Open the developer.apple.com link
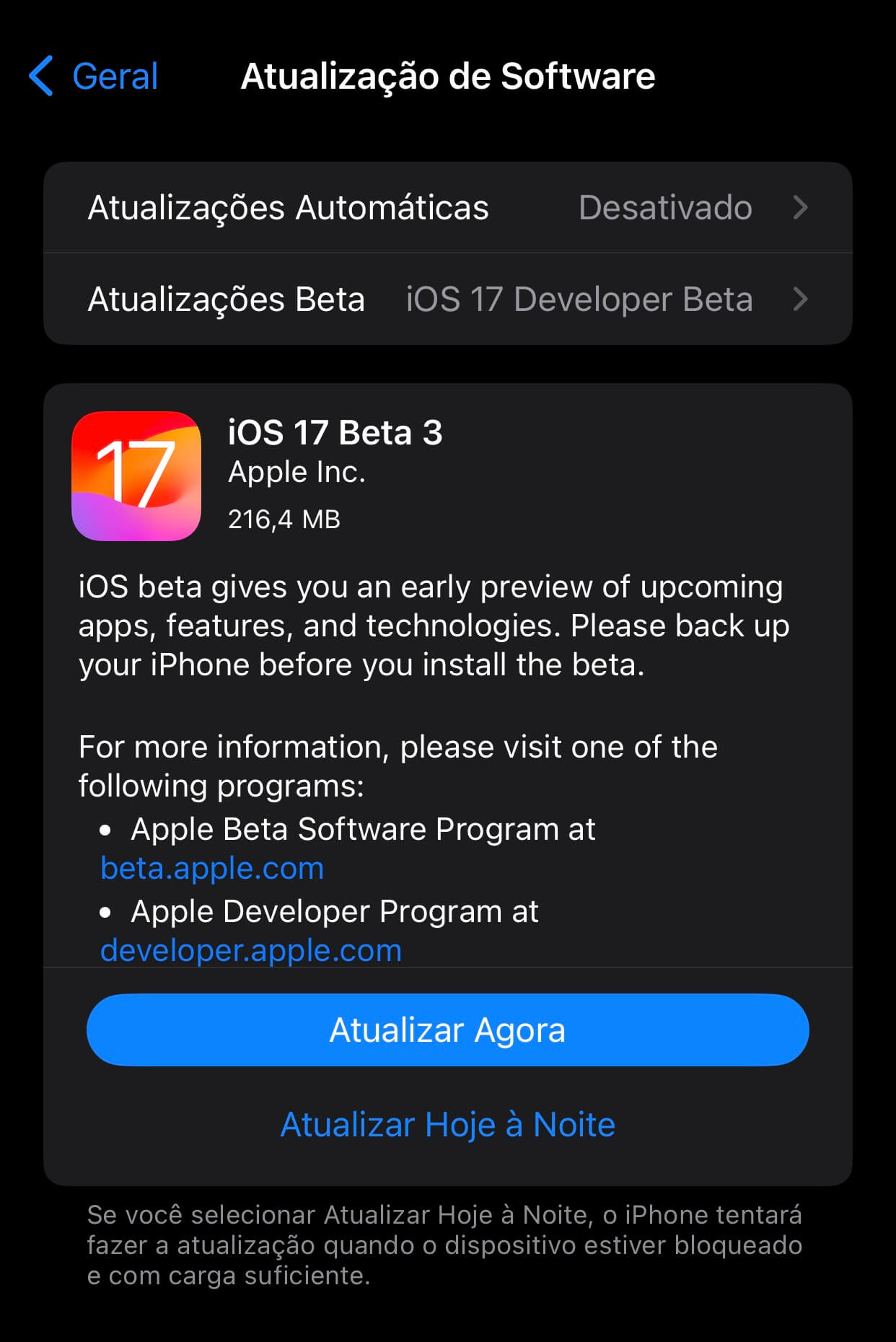The image size is (896, 1342). tap(250, 950)
